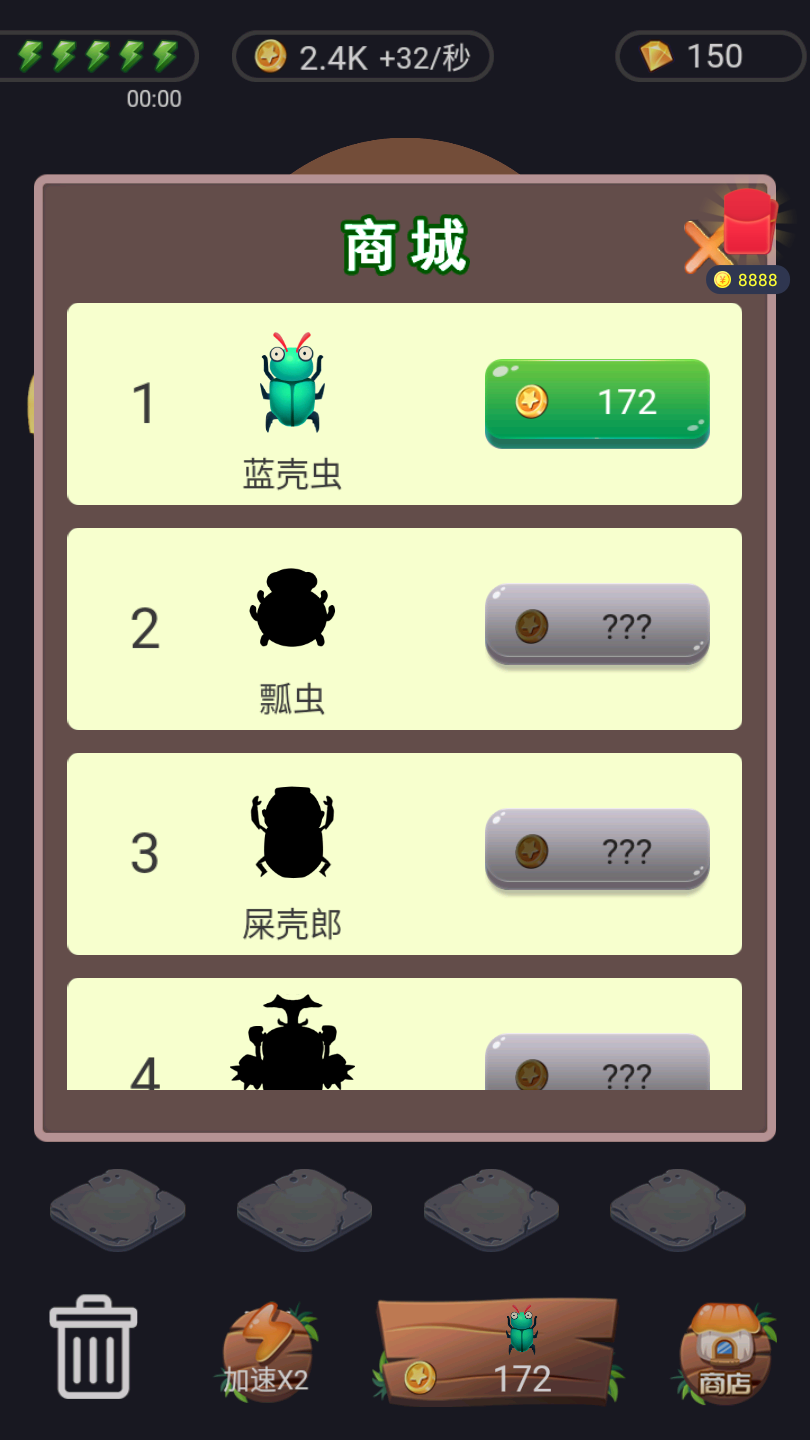This screenshot has width=810, height=1440.
Task: Tap the trash bin icon
Action: click(x=93, y=1346)
